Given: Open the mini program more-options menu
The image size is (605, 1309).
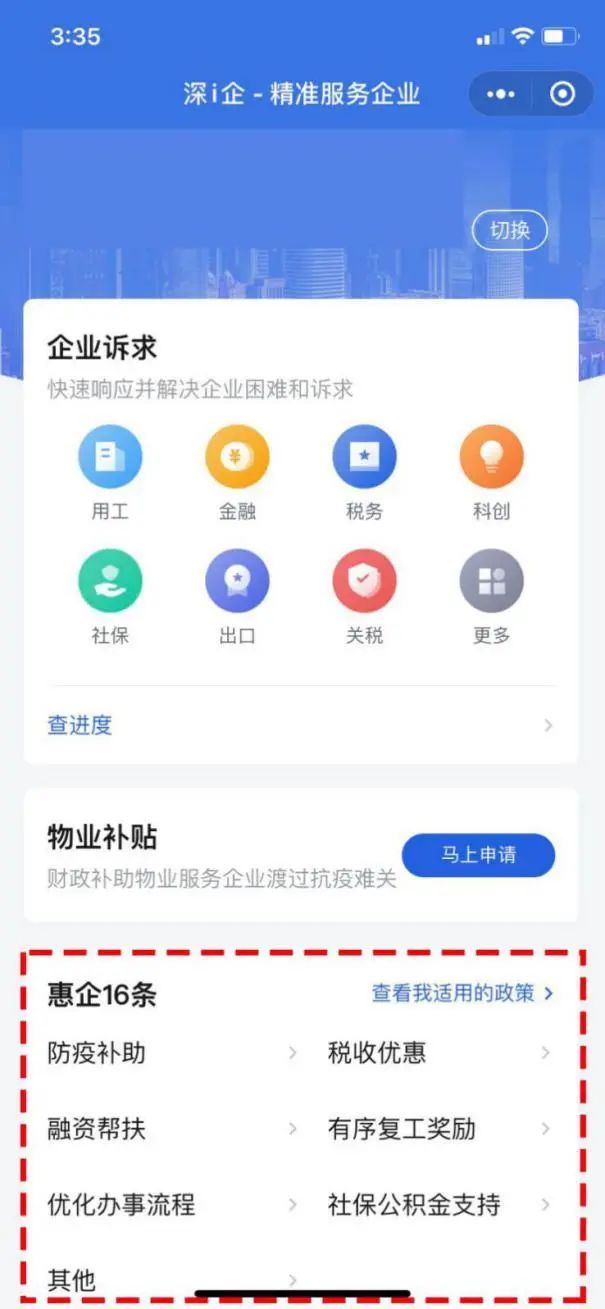Looking at the screenshot, I should click(x=501, y=94).
